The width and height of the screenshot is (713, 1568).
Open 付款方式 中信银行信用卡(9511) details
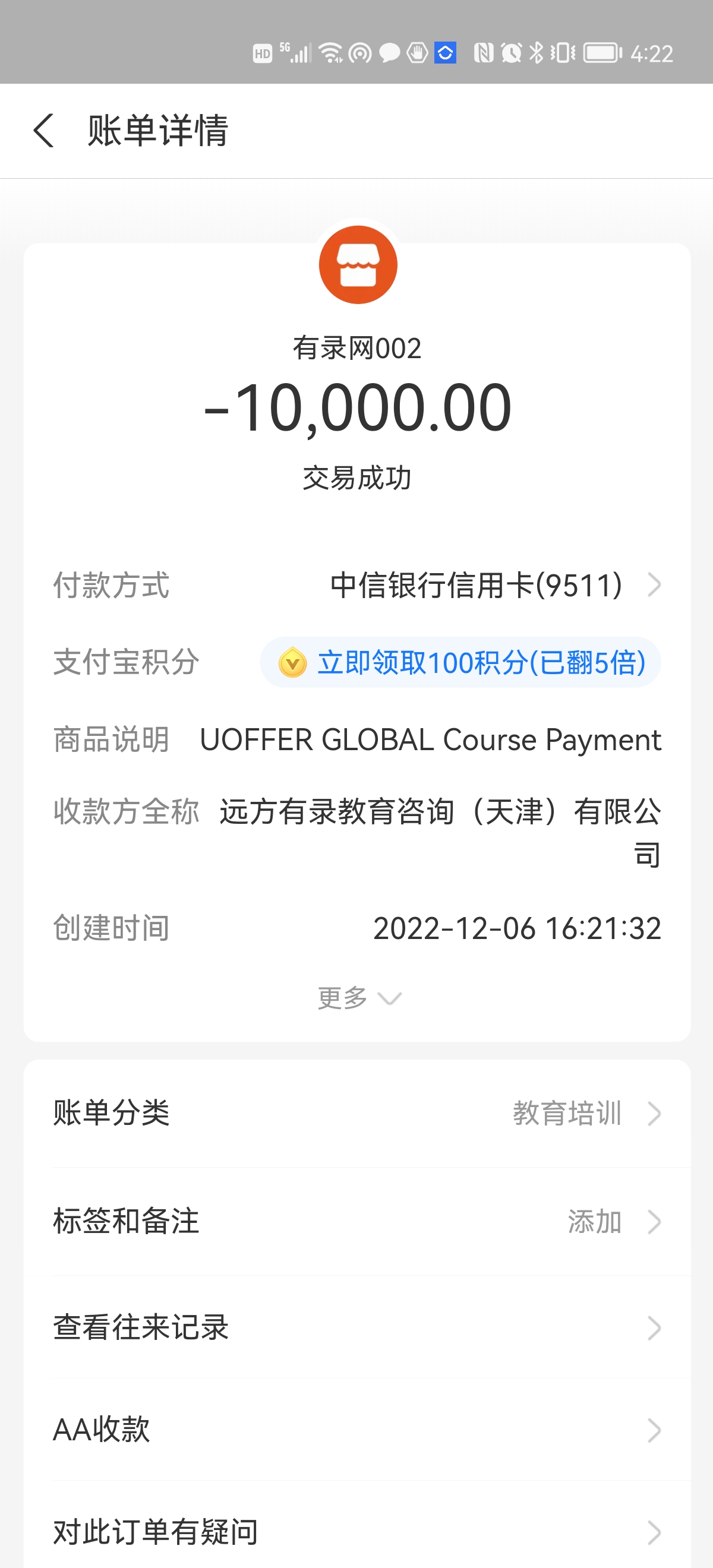pyautogui.click(x=493, y=585)
